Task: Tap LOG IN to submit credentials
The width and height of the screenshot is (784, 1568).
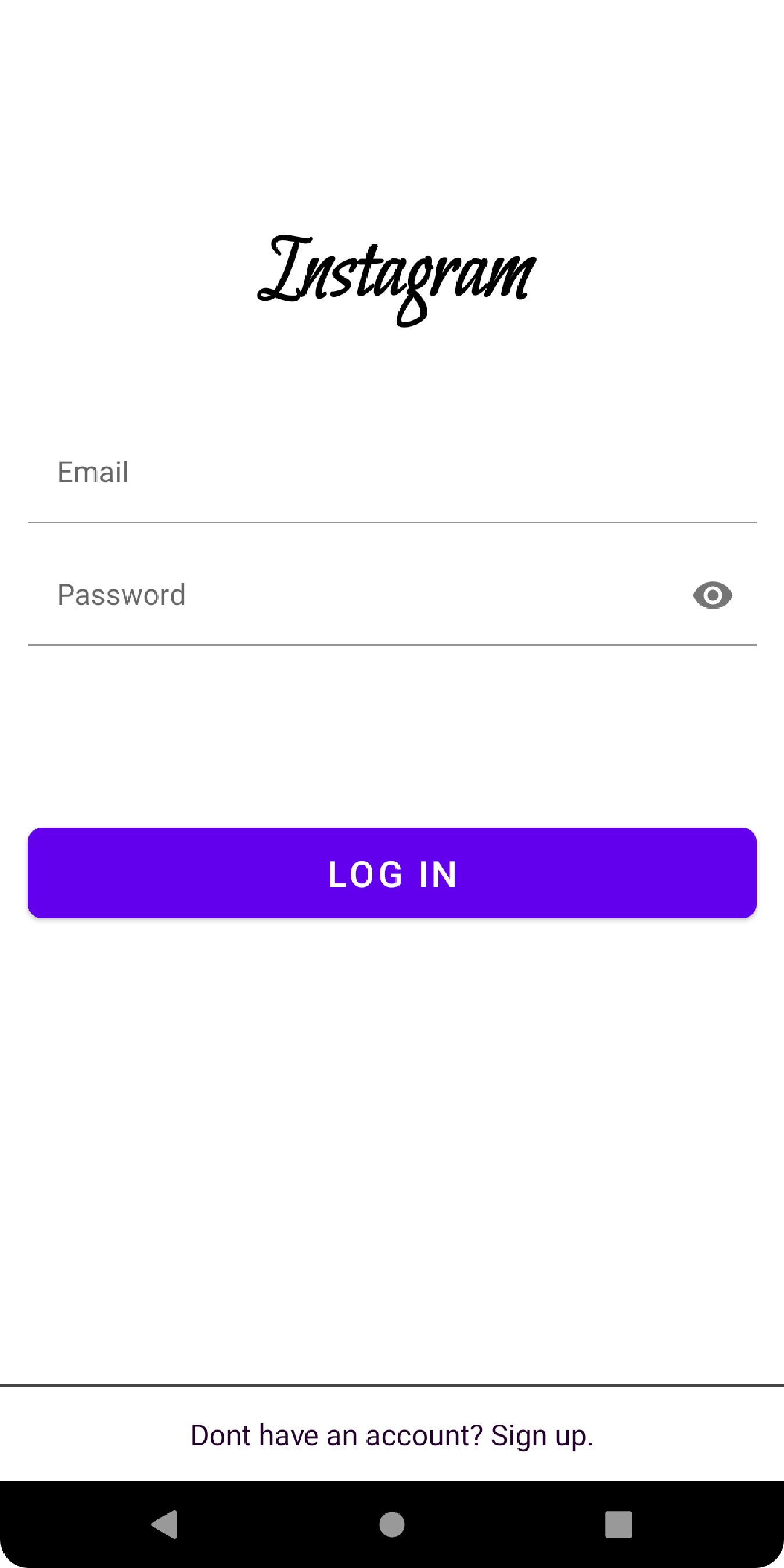Action: (391, 874)
